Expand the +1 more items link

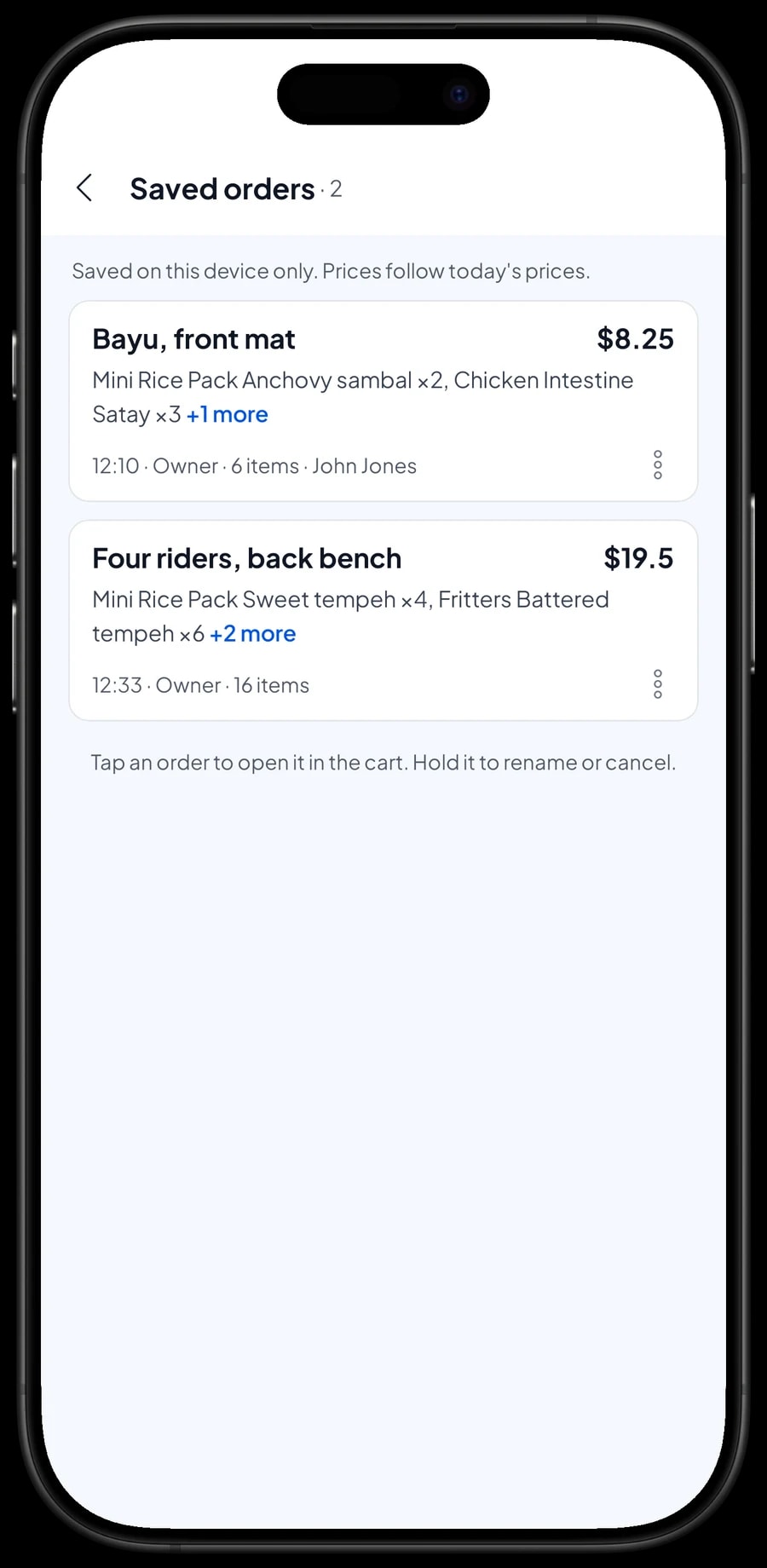(x=228, y=415)
